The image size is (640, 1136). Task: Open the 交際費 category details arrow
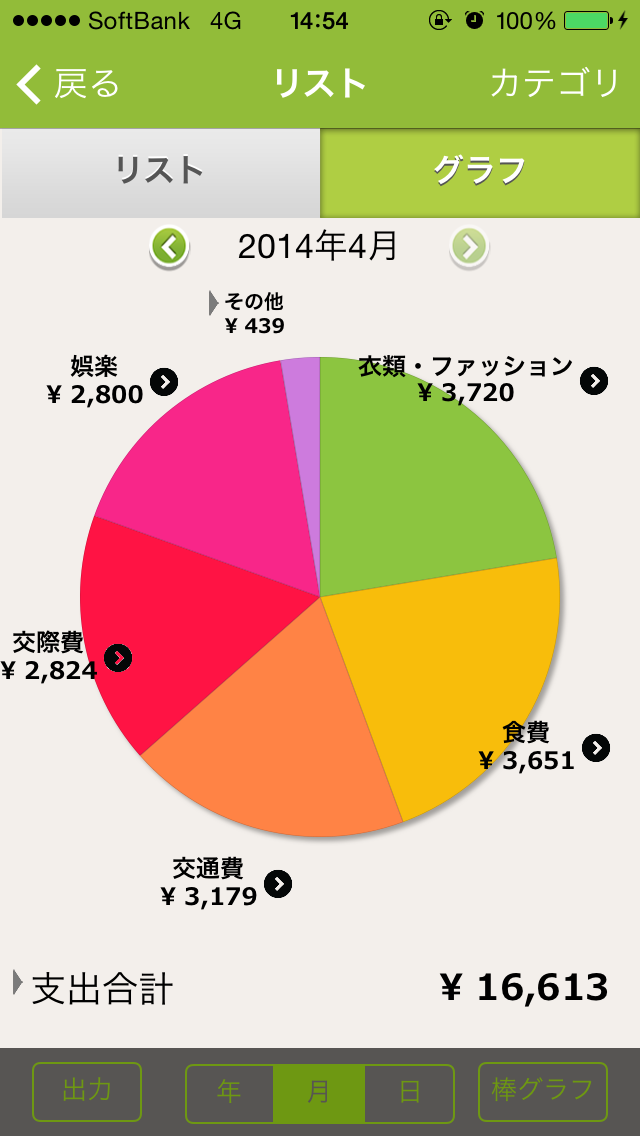118,658
